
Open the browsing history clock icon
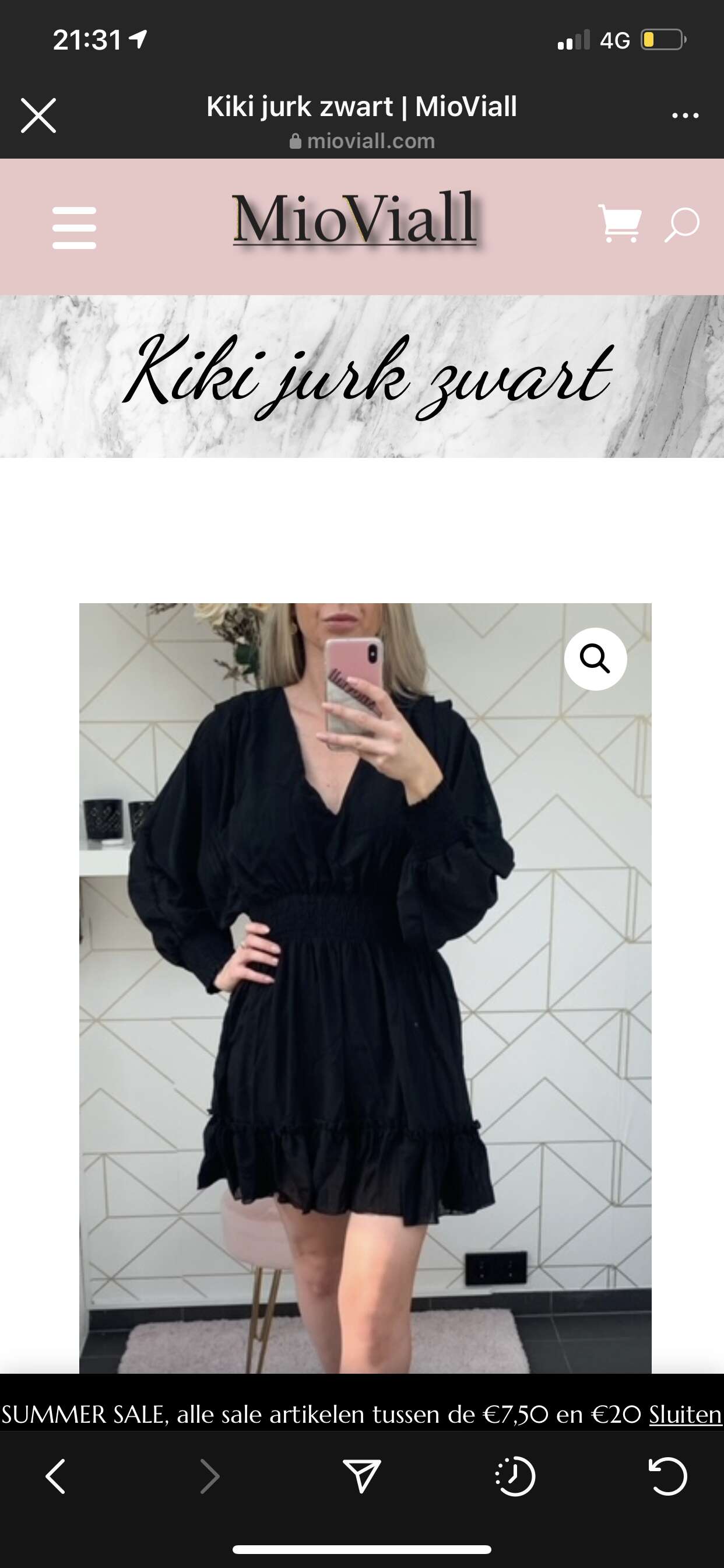[515, 1476]
